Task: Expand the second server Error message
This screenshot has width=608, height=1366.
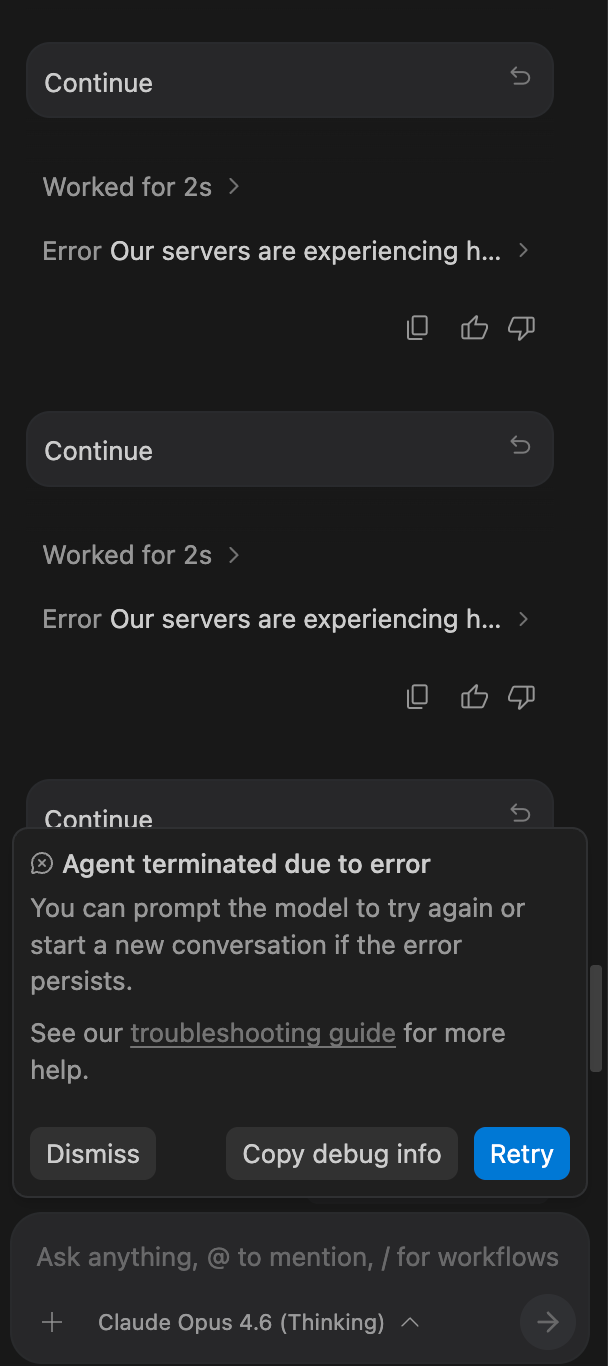Action: (x=286, y=619)
